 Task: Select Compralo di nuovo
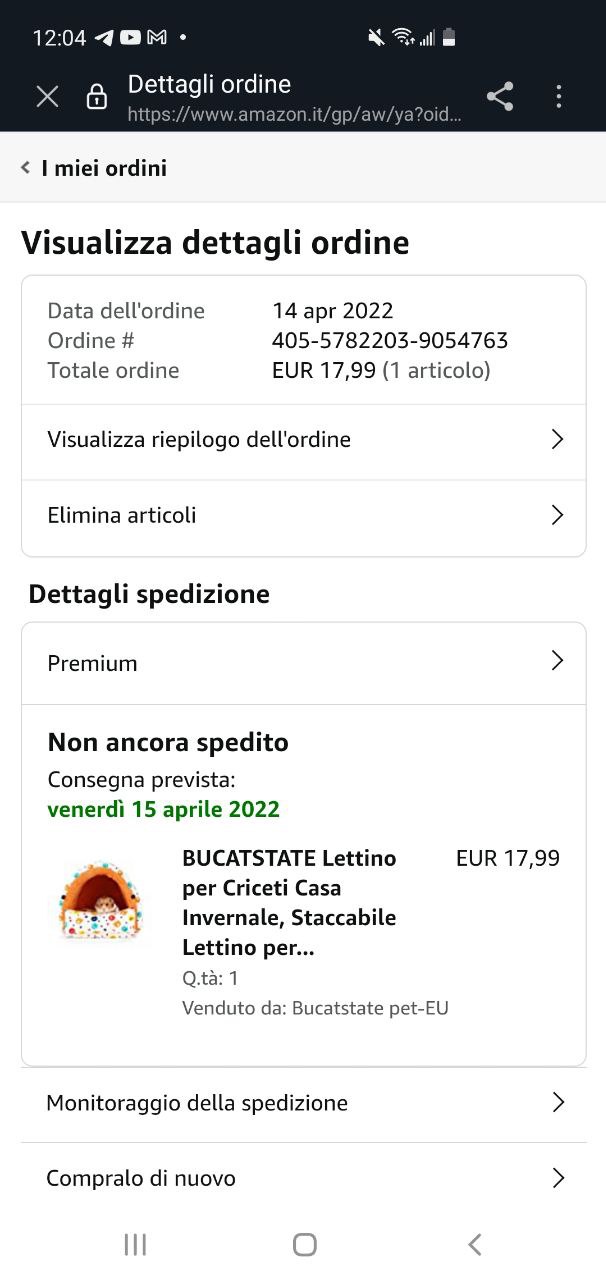pos(304,1179)
